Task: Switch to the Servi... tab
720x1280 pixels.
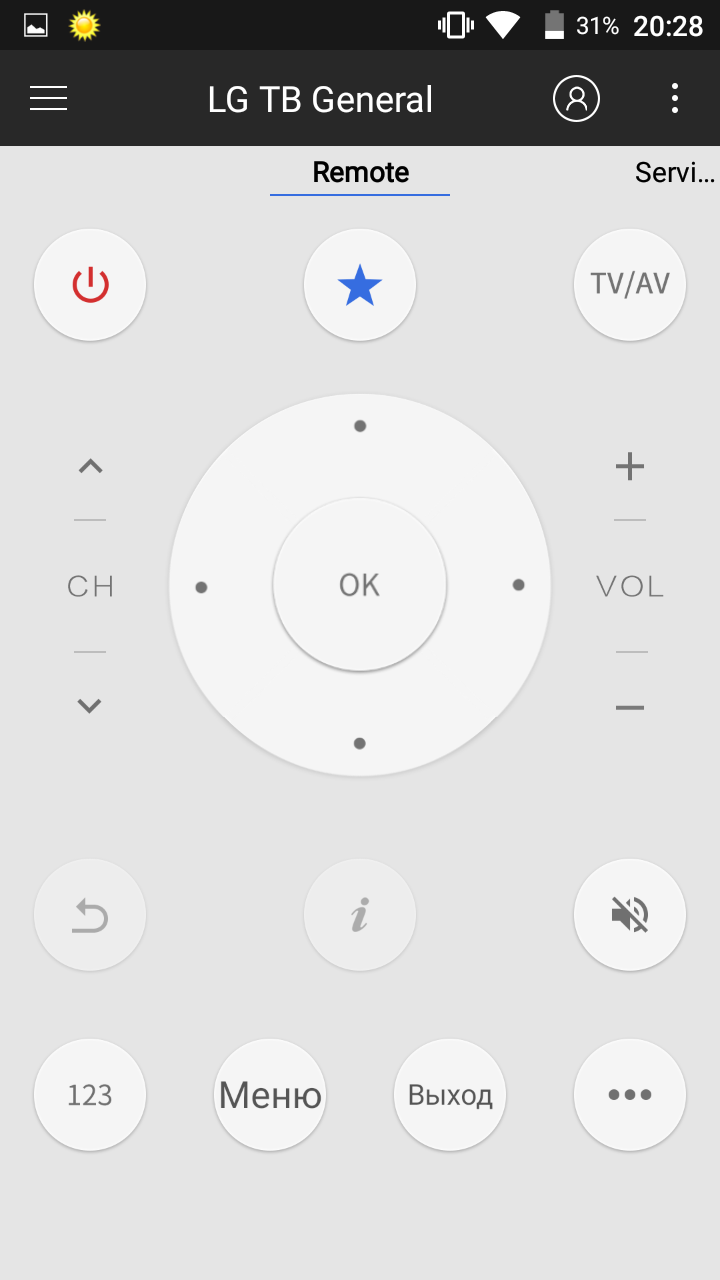Action: tap(674, 172)
